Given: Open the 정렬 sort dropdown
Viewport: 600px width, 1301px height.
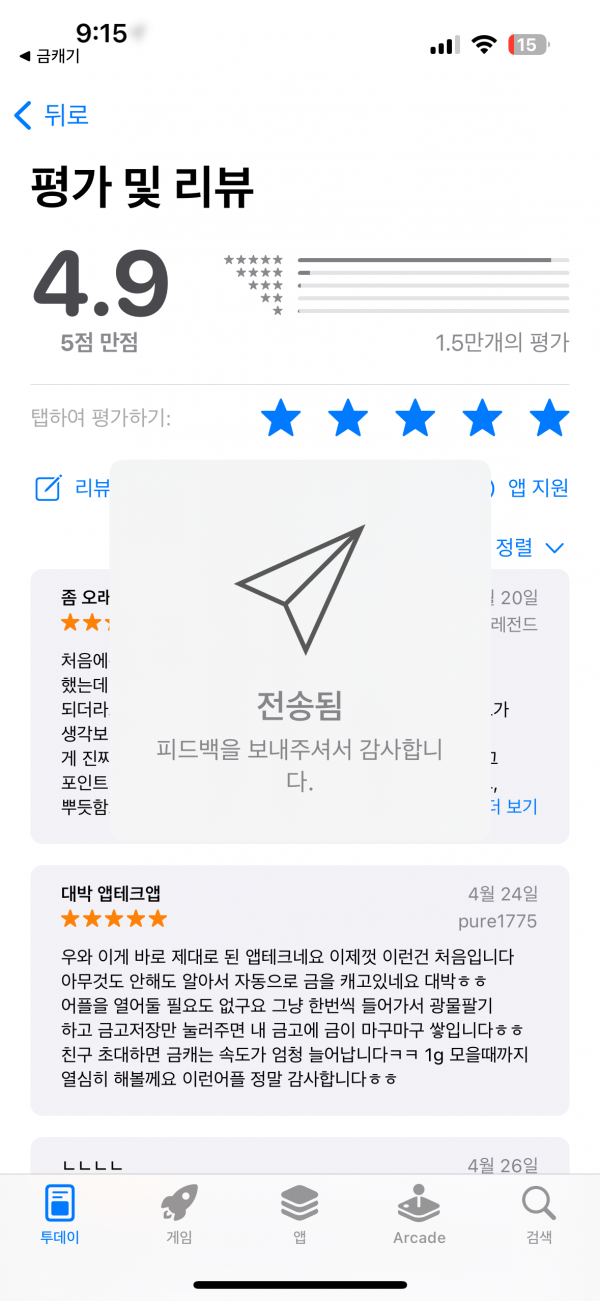Looking at the screenshot, I should pos(531,548).
